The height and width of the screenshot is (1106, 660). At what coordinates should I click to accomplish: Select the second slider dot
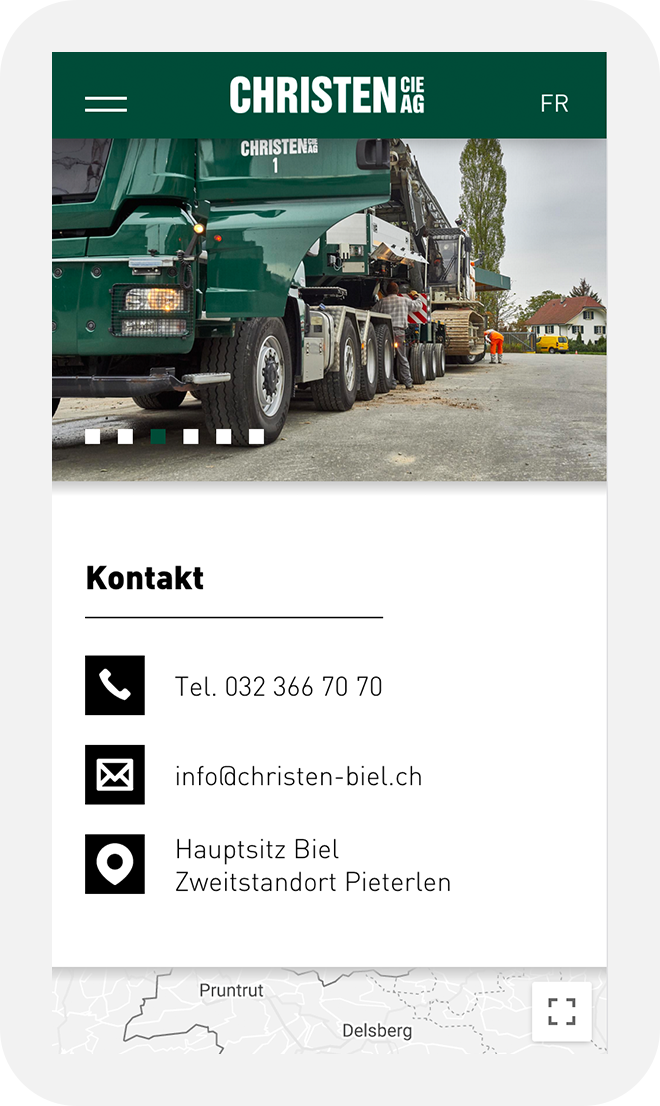coord(125,436)
